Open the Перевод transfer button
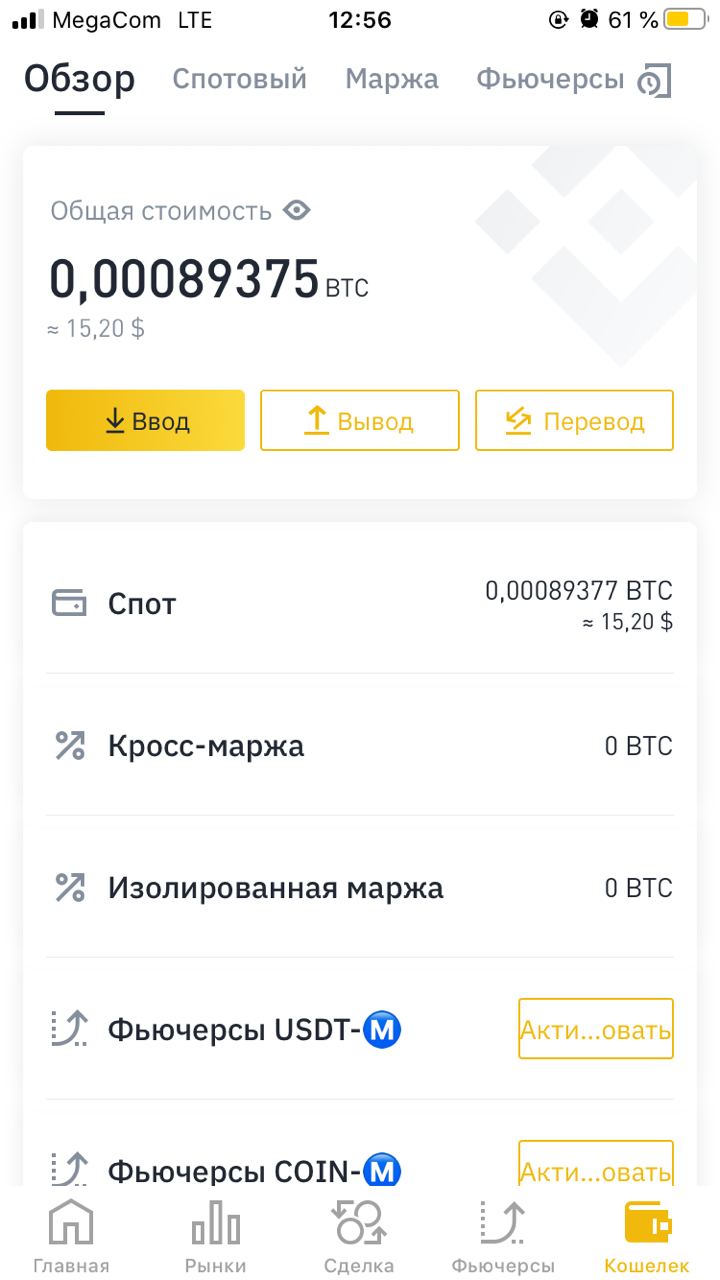The width and height of the screenshot is (720, 1280). pyautogui.click(x=574, y=421)
